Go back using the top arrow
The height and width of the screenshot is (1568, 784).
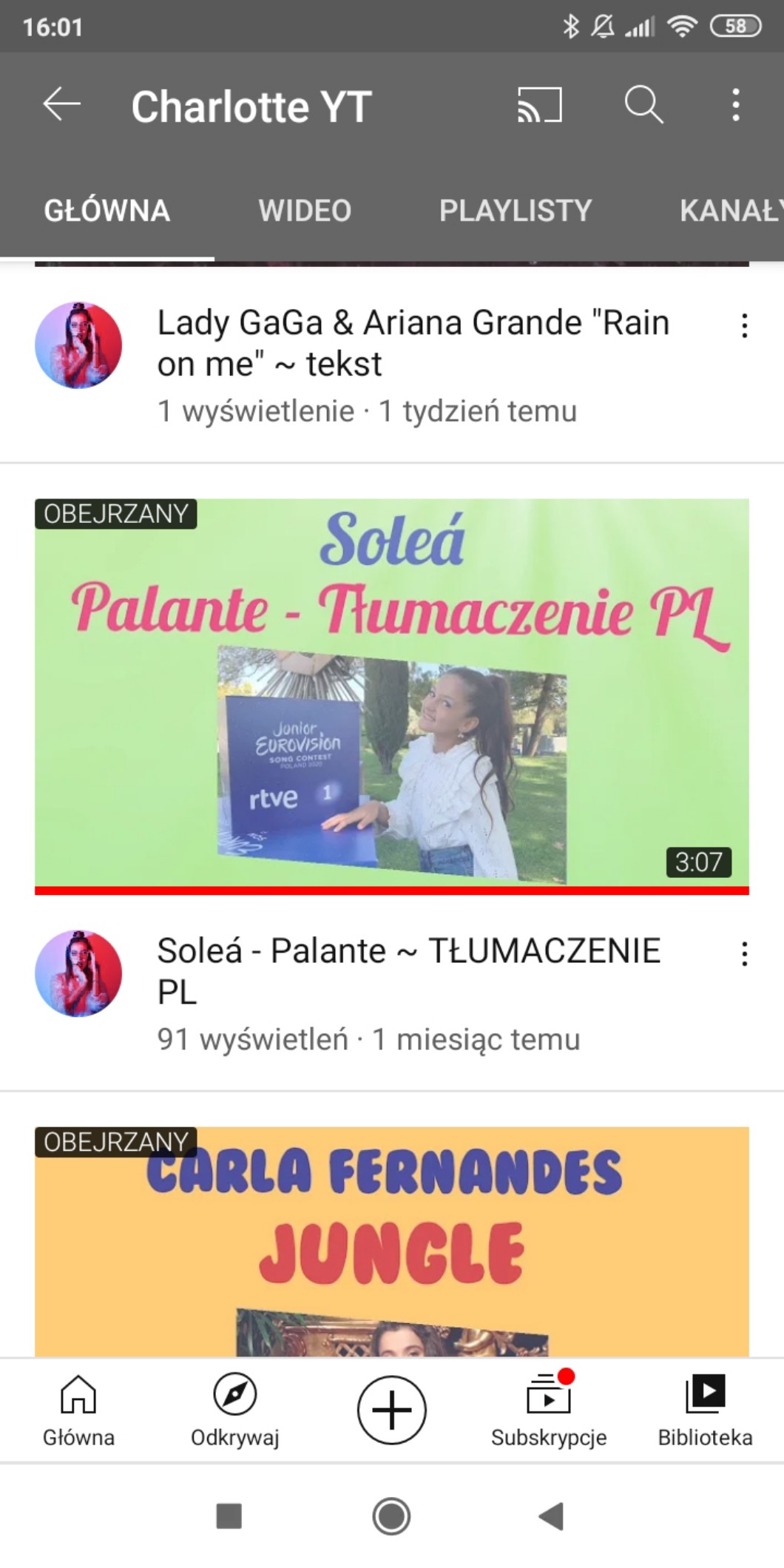61,104
